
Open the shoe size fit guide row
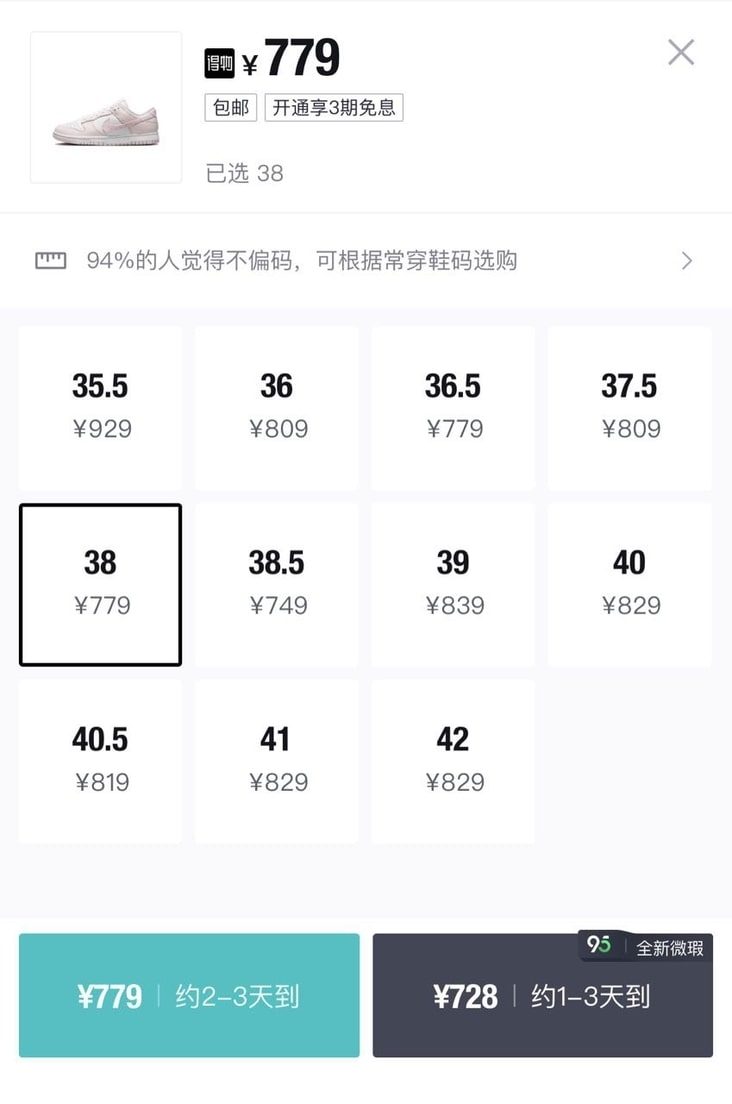[366, 261]
